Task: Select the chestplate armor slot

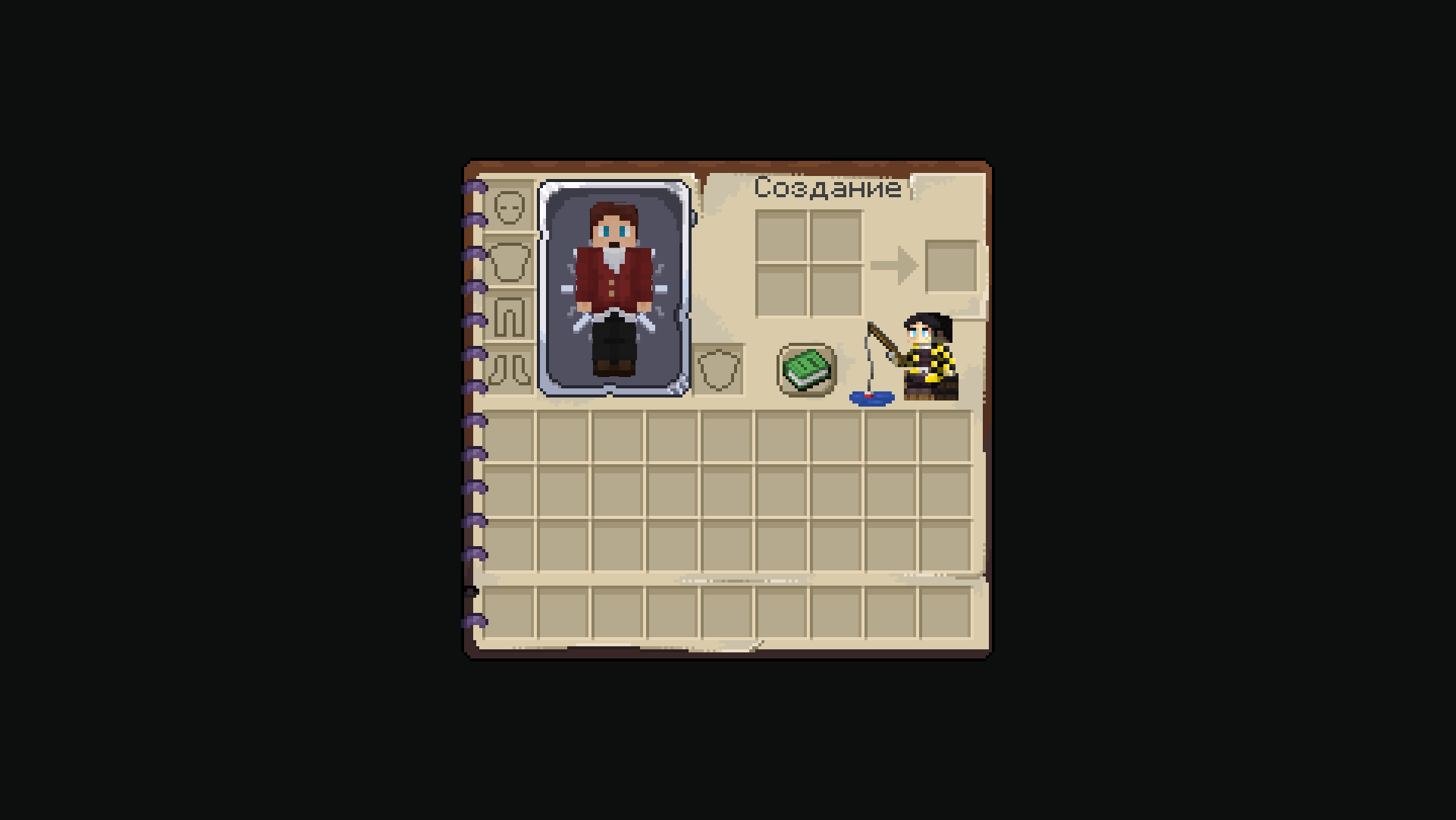Action: 509,262
